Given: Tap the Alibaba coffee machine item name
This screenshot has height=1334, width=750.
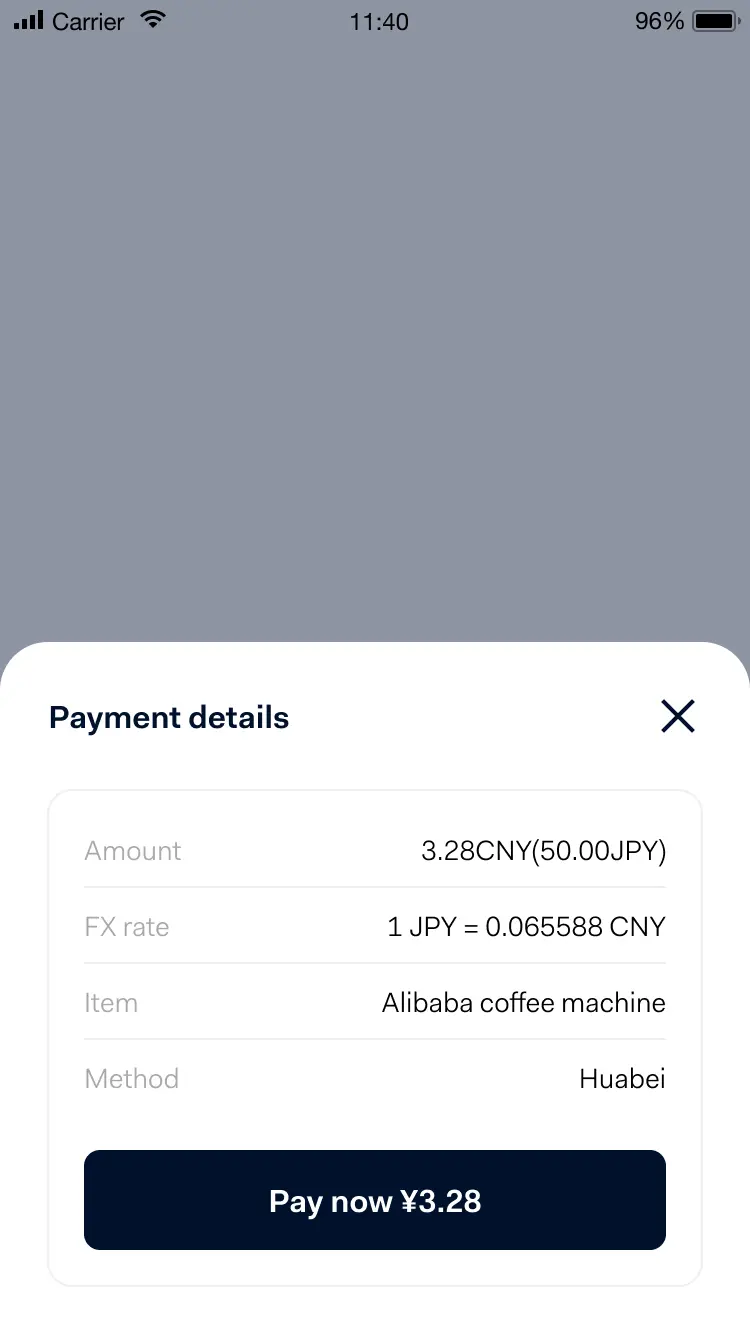Looking at the screenshot, I should (x=523, y=1002).
